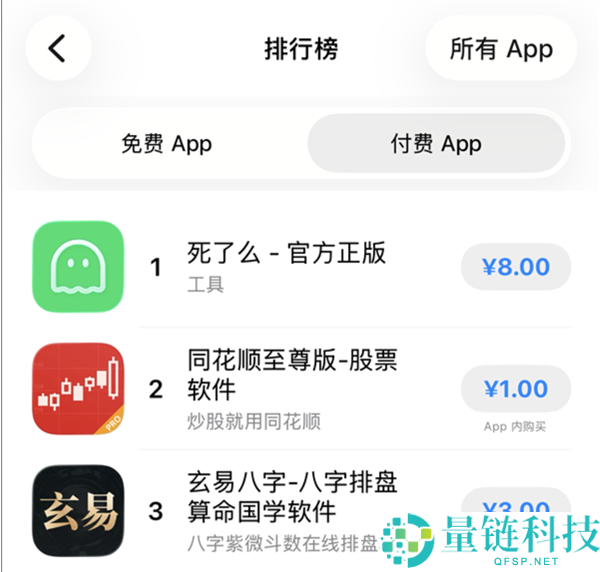Open the 玄易八字 app listing

point(292,497)
